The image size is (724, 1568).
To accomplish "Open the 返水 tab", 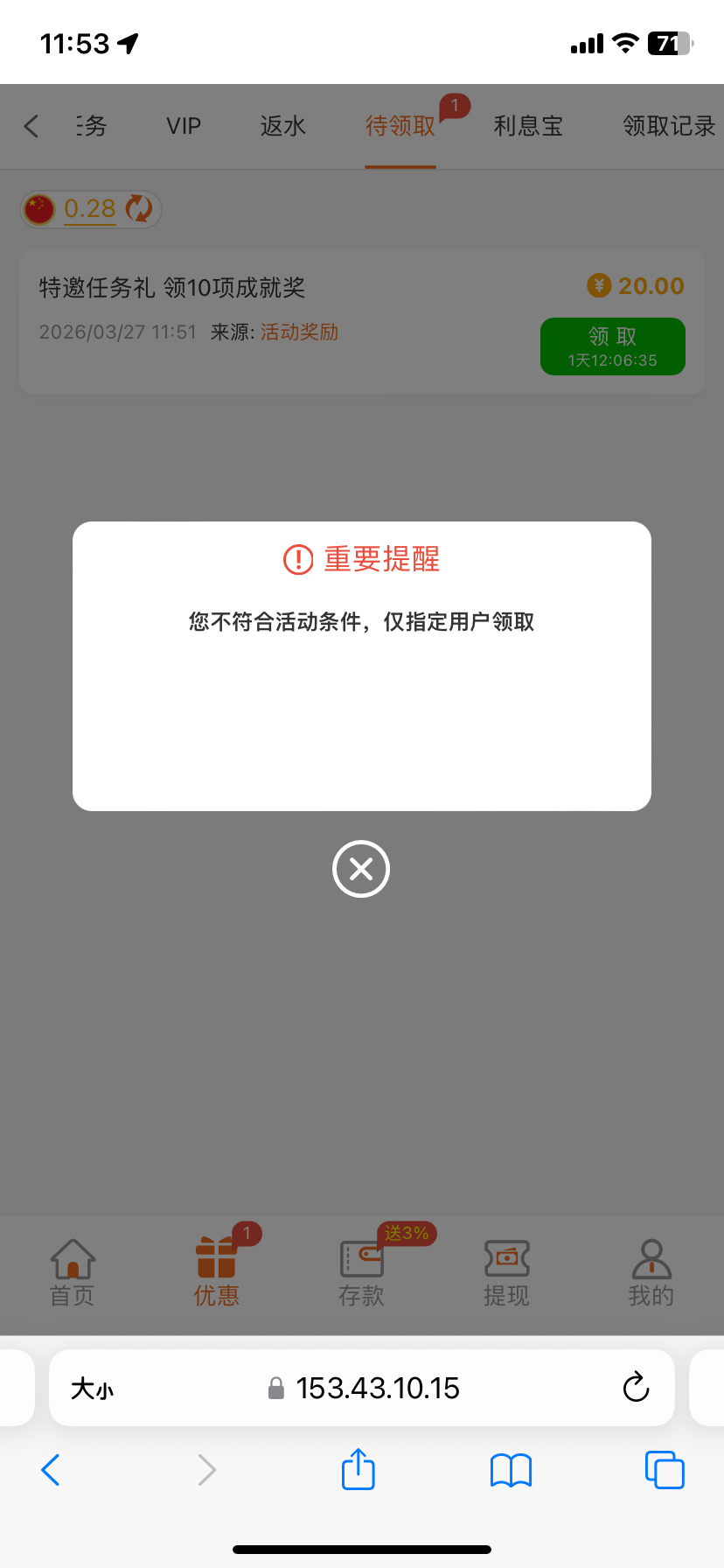I will pos(282,126).
